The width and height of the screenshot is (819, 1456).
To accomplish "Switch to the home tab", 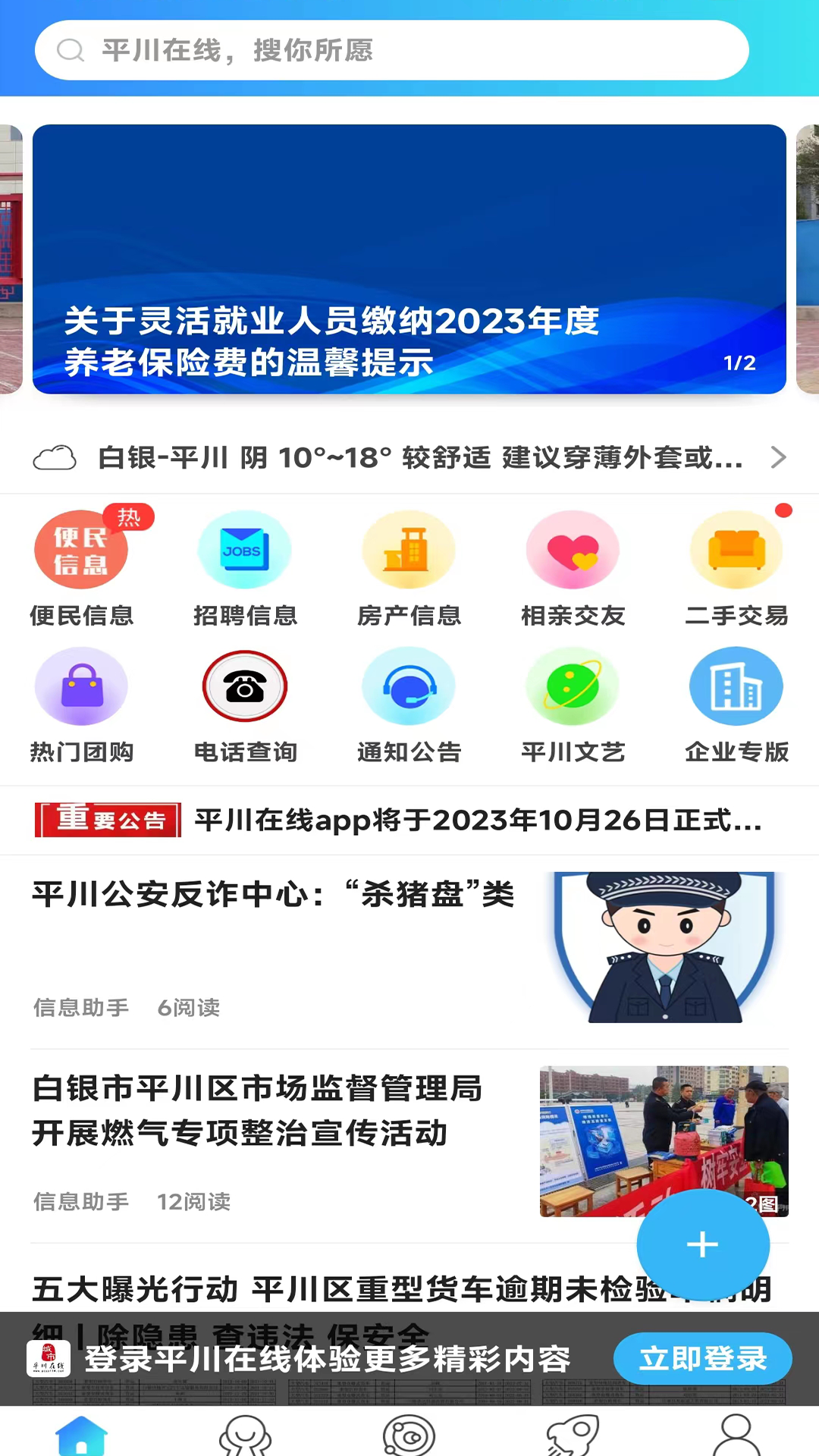I will pyautogui.click(x=82, y=1435).
